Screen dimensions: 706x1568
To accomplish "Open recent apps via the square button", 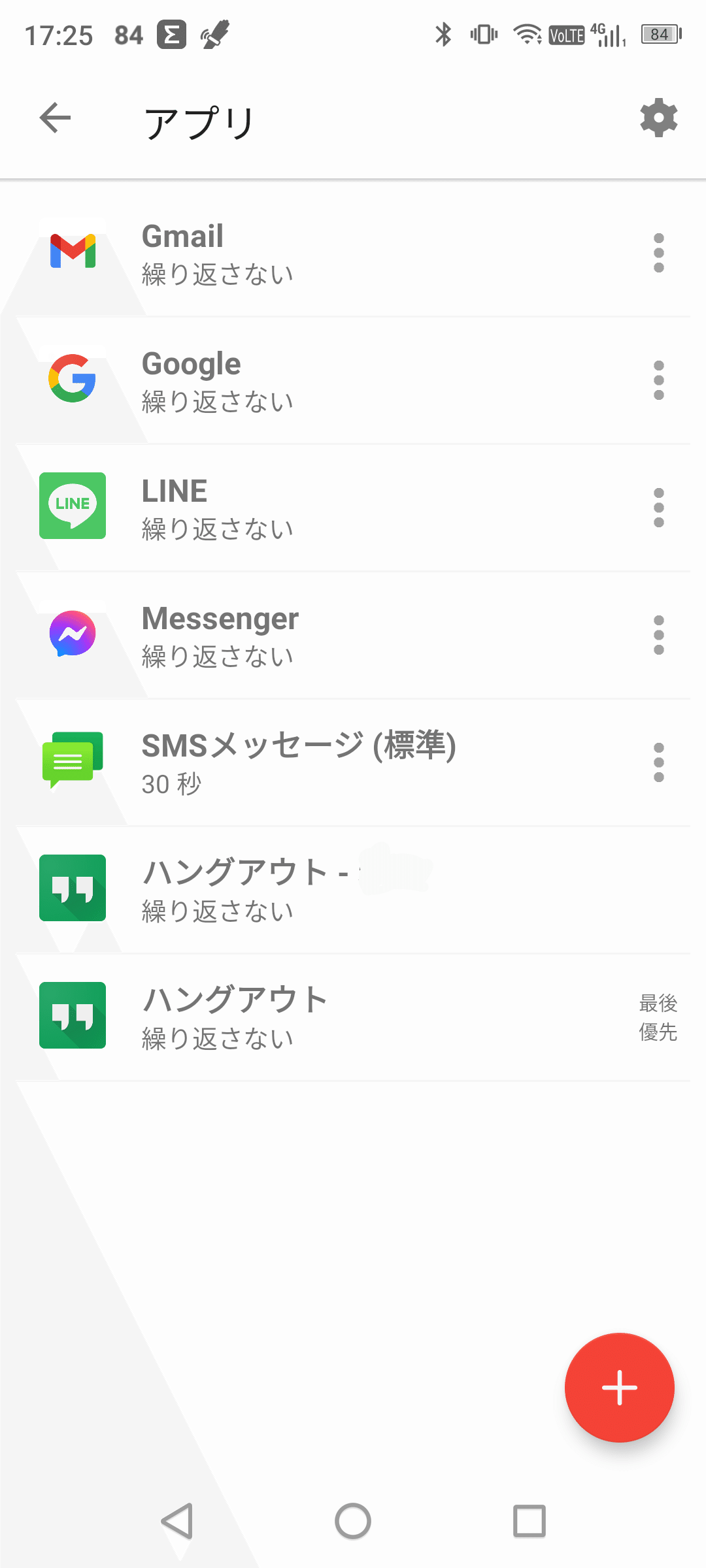I will [x=529, y=1521].
